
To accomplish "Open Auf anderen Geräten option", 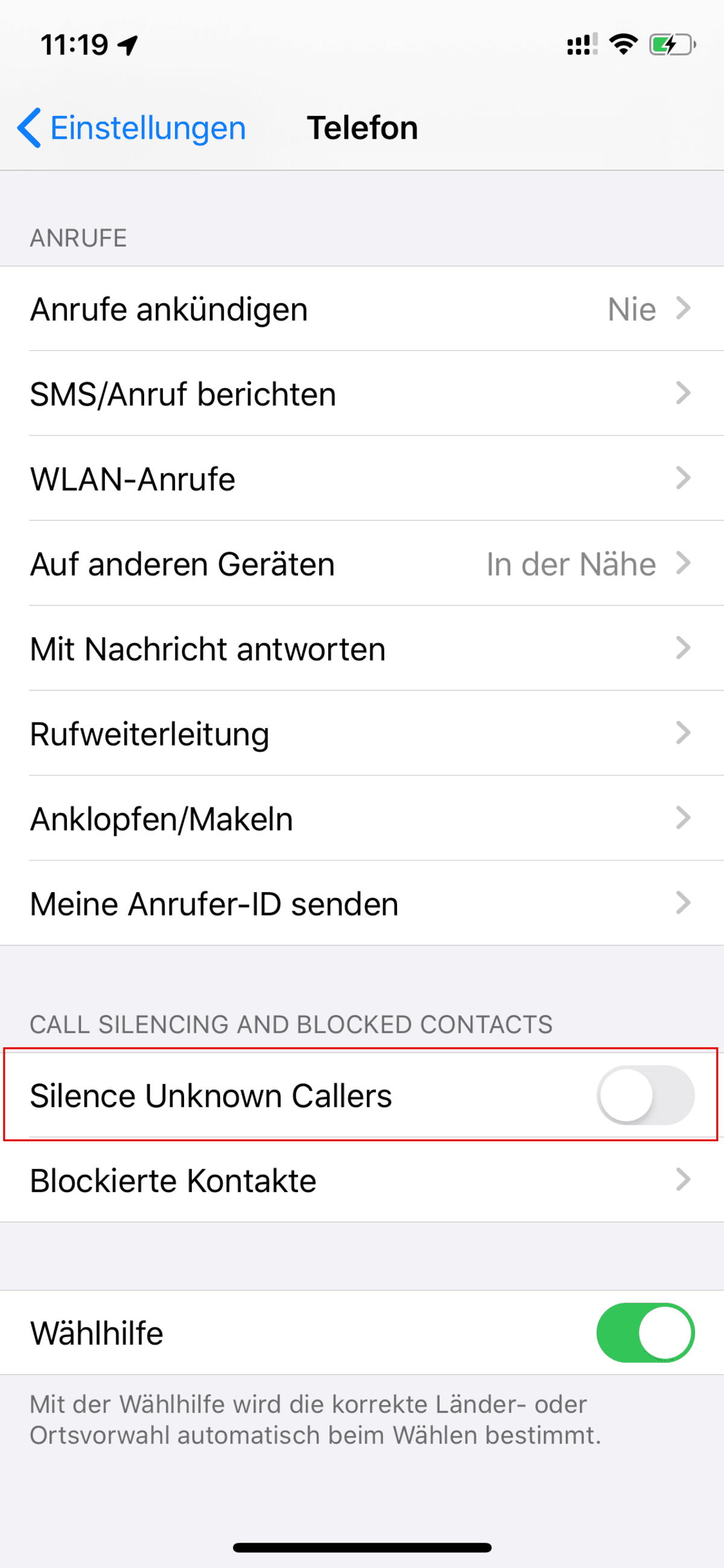I will pos(362,563).
